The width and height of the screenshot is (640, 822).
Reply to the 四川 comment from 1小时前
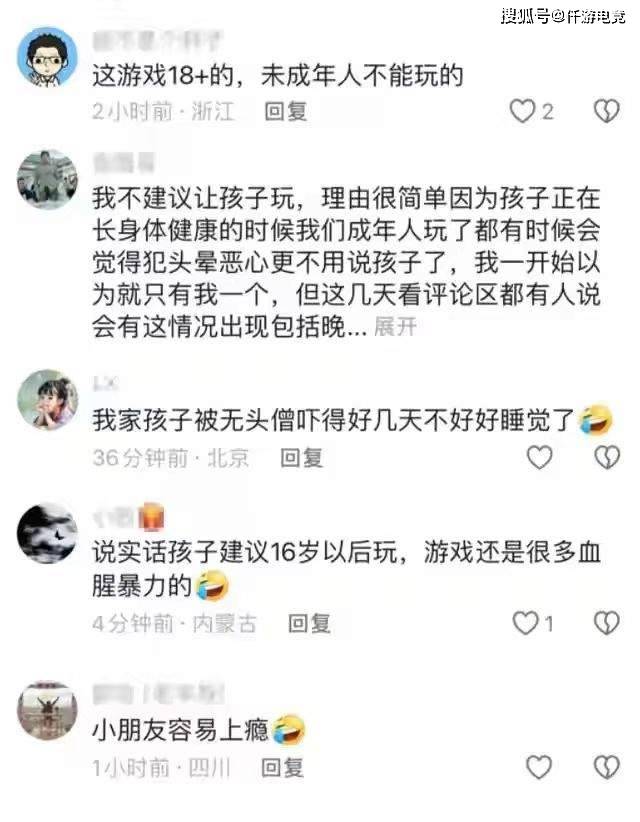click(283, 768)
